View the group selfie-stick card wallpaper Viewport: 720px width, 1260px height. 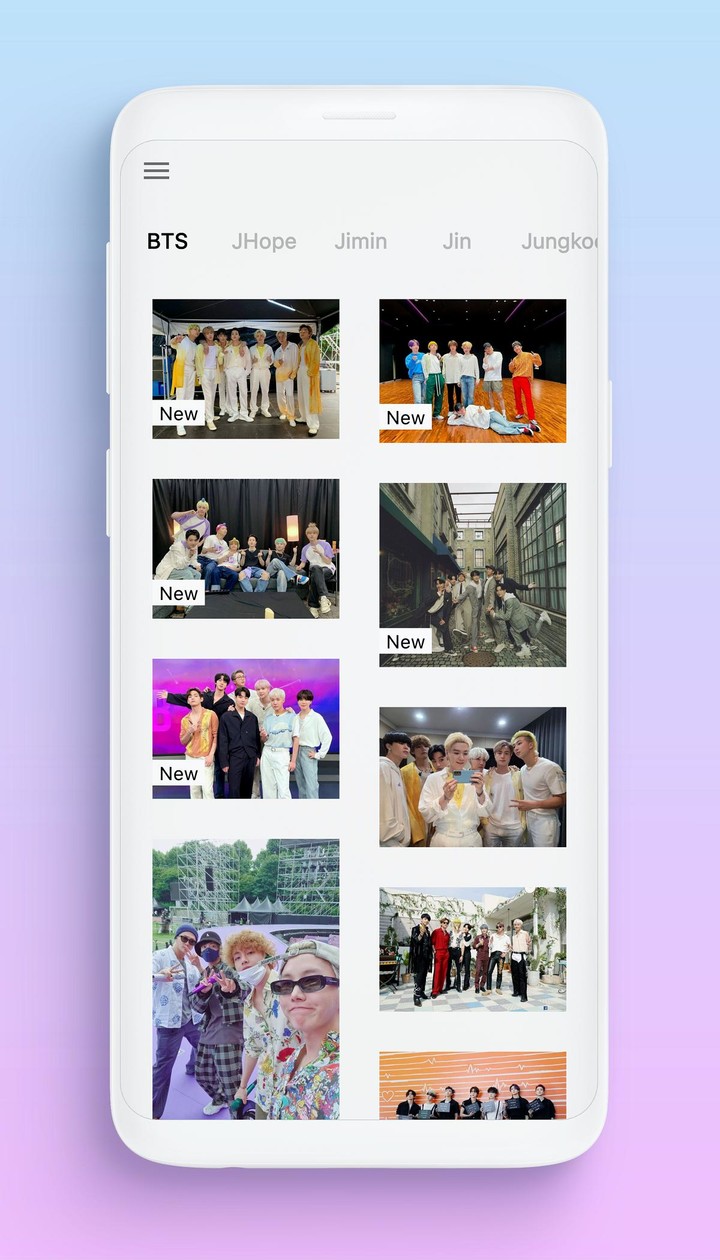(472, 775)
